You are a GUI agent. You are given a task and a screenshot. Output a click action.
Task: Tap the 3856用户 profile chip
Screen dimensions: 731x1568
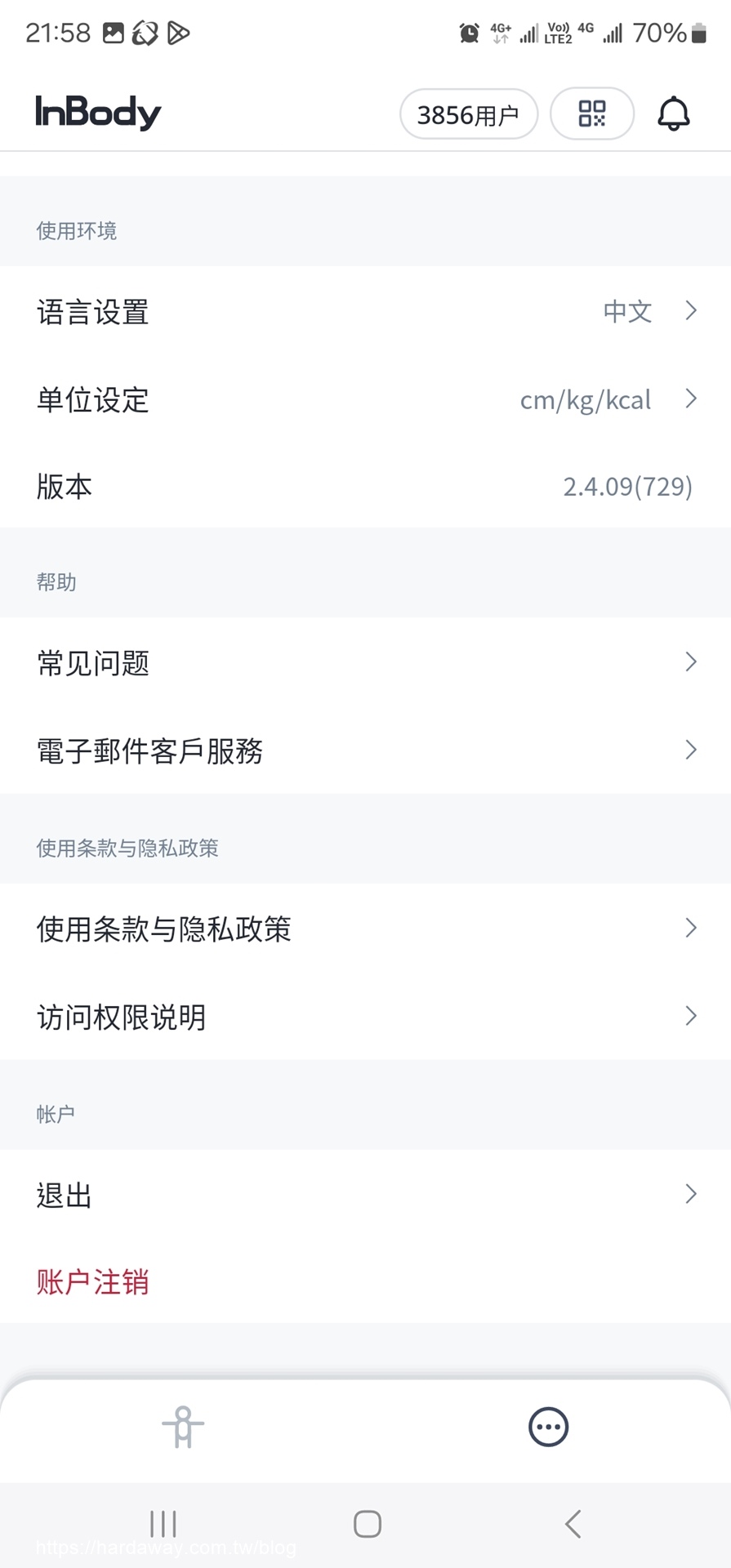coord(469,114)
